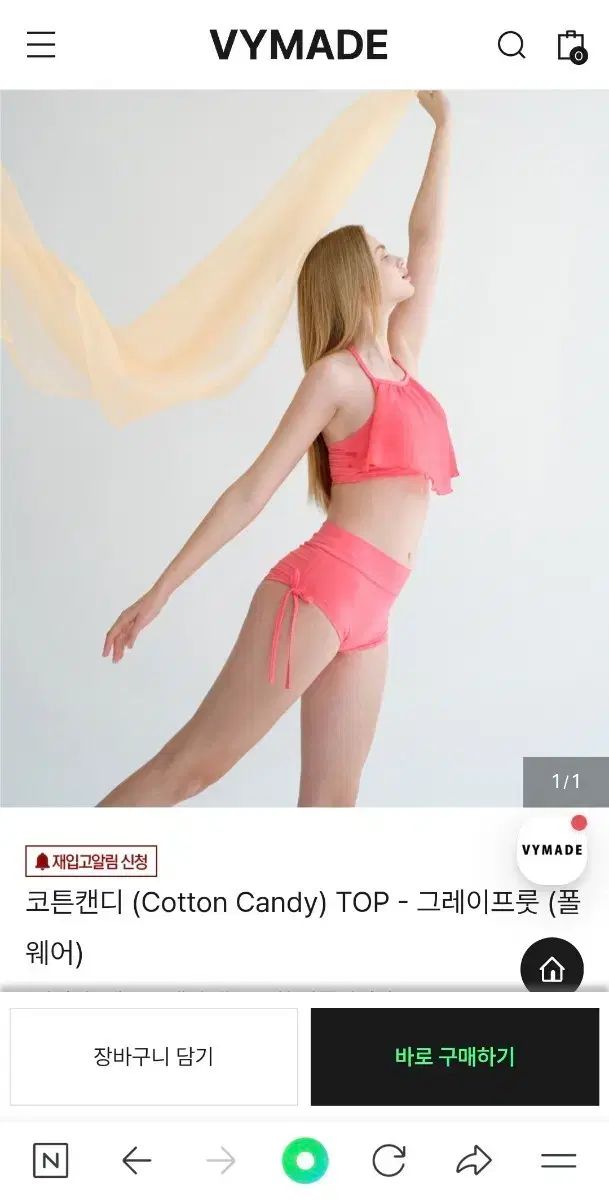Tap 장바구니 담기 to add to cart

point(154,1056)
